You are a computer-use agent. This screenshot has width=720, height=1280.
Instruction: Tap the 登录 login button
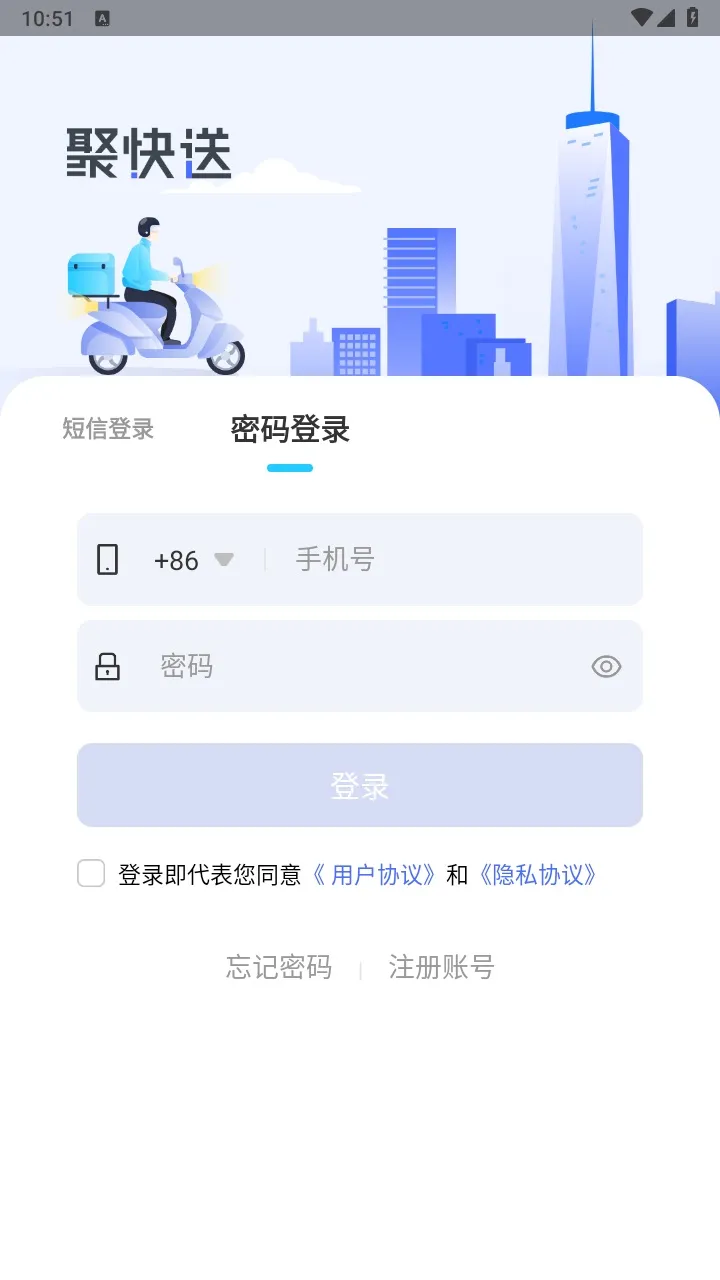(360, 785)
